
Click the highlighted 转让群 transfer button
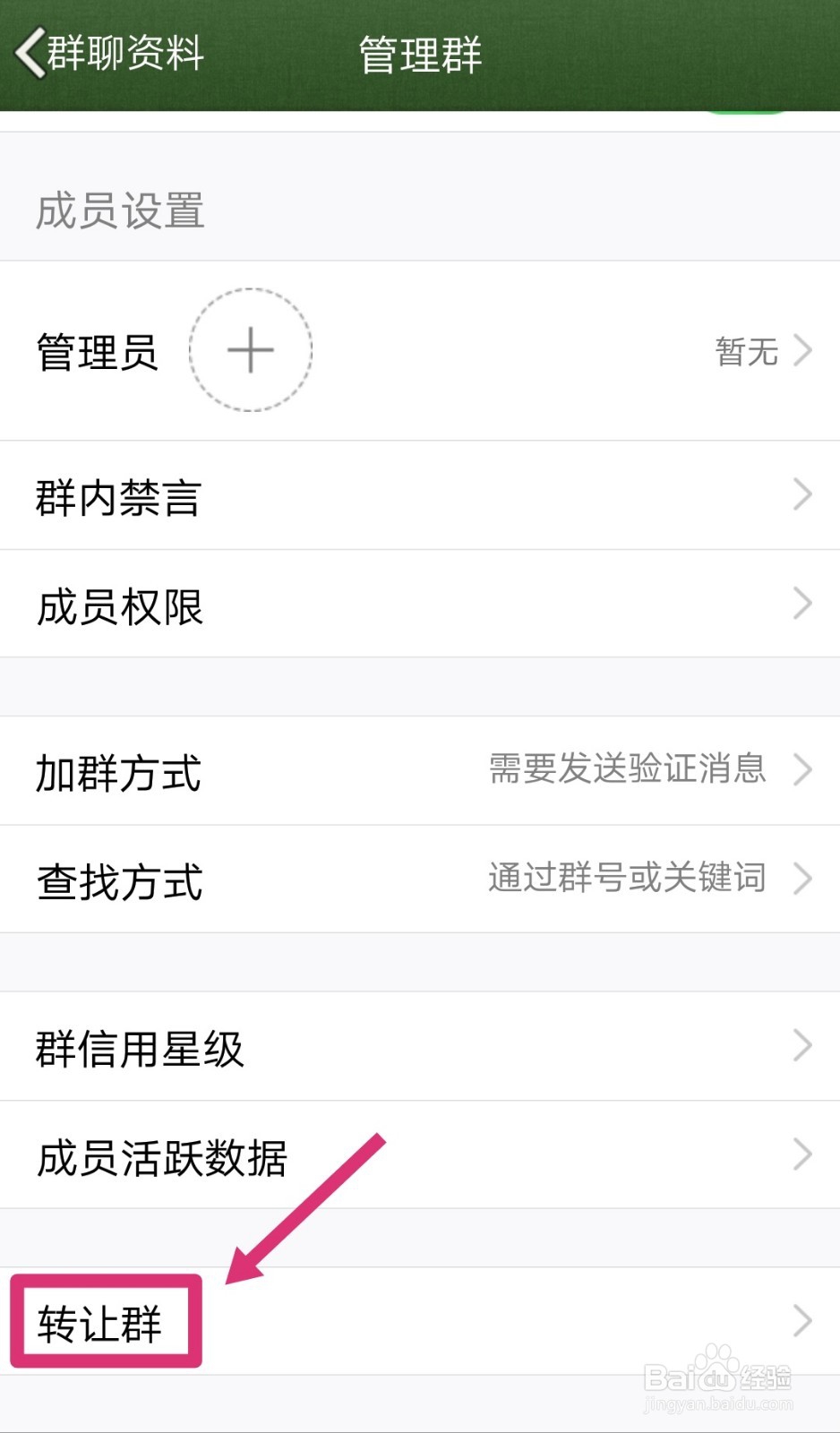coord(103,1318)
